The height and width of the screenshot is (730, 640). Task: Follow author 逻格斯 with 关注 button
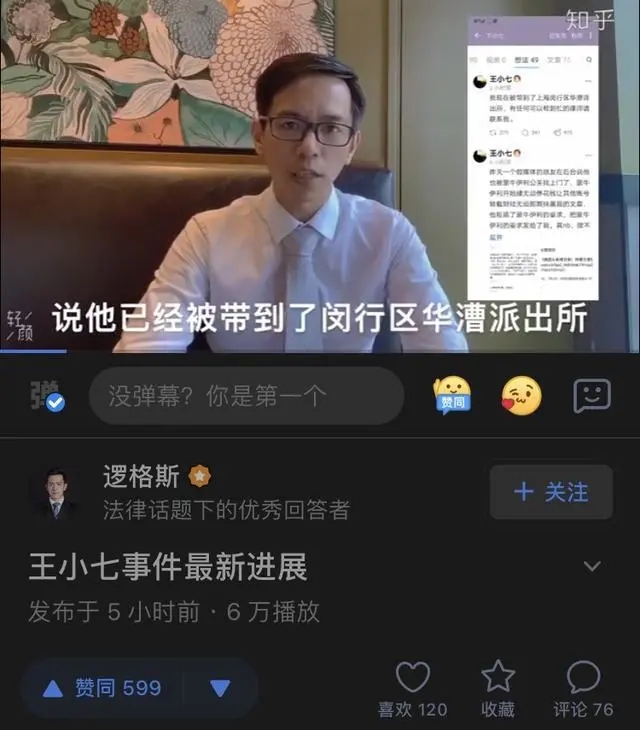[550, 492]
